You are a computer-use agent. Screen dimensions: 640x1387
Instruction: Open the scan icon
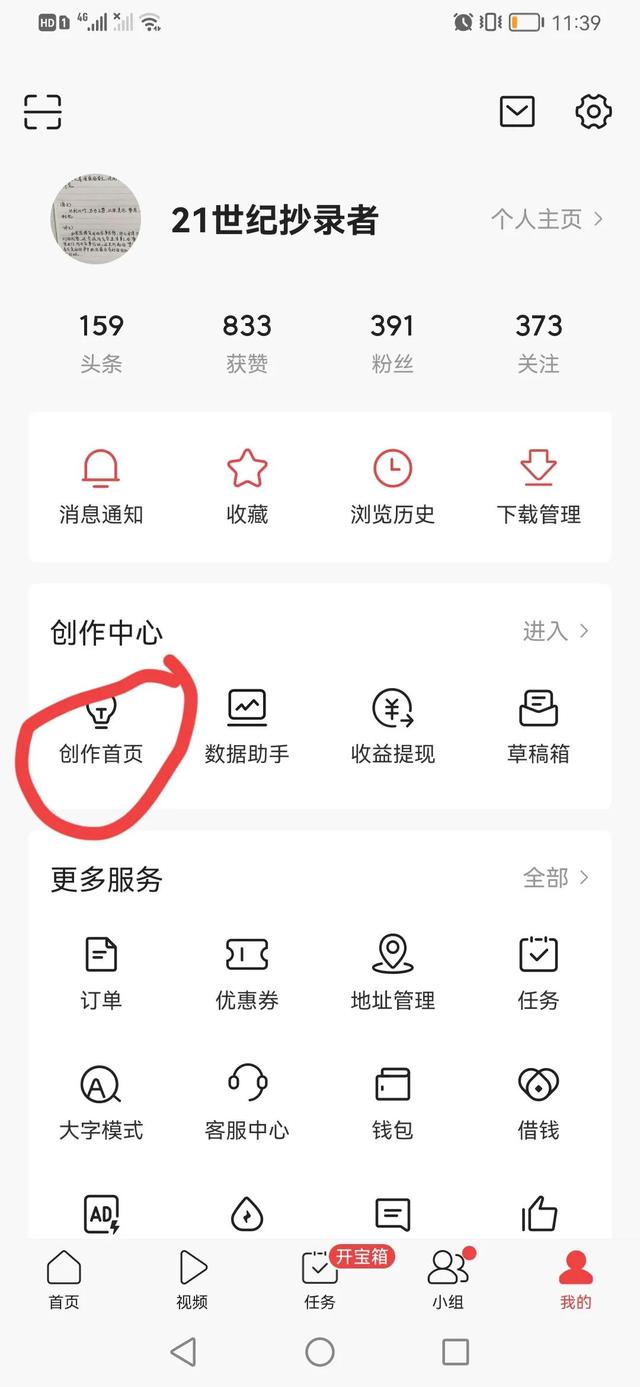point(43,112)
